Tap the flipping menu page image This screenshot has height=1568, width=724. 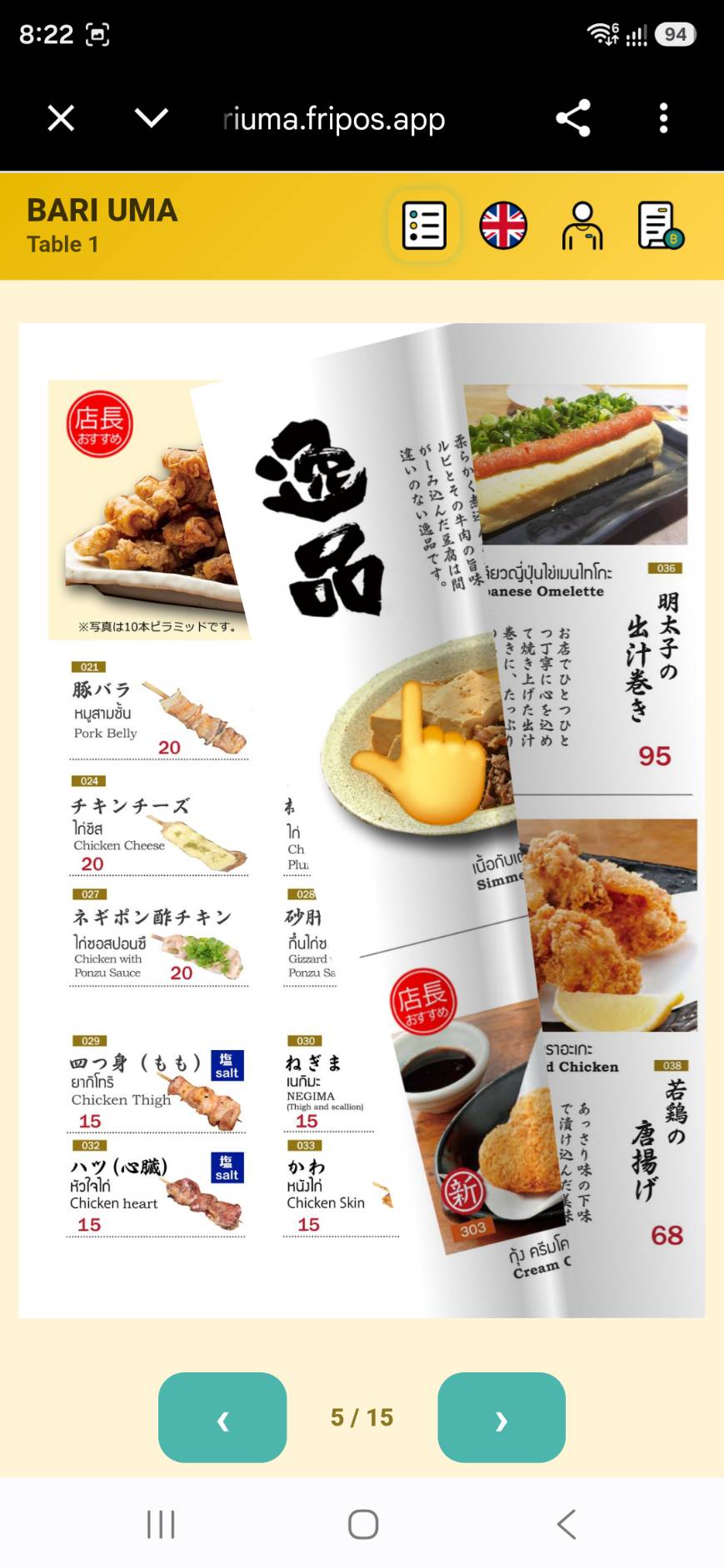tap(362, 820)
